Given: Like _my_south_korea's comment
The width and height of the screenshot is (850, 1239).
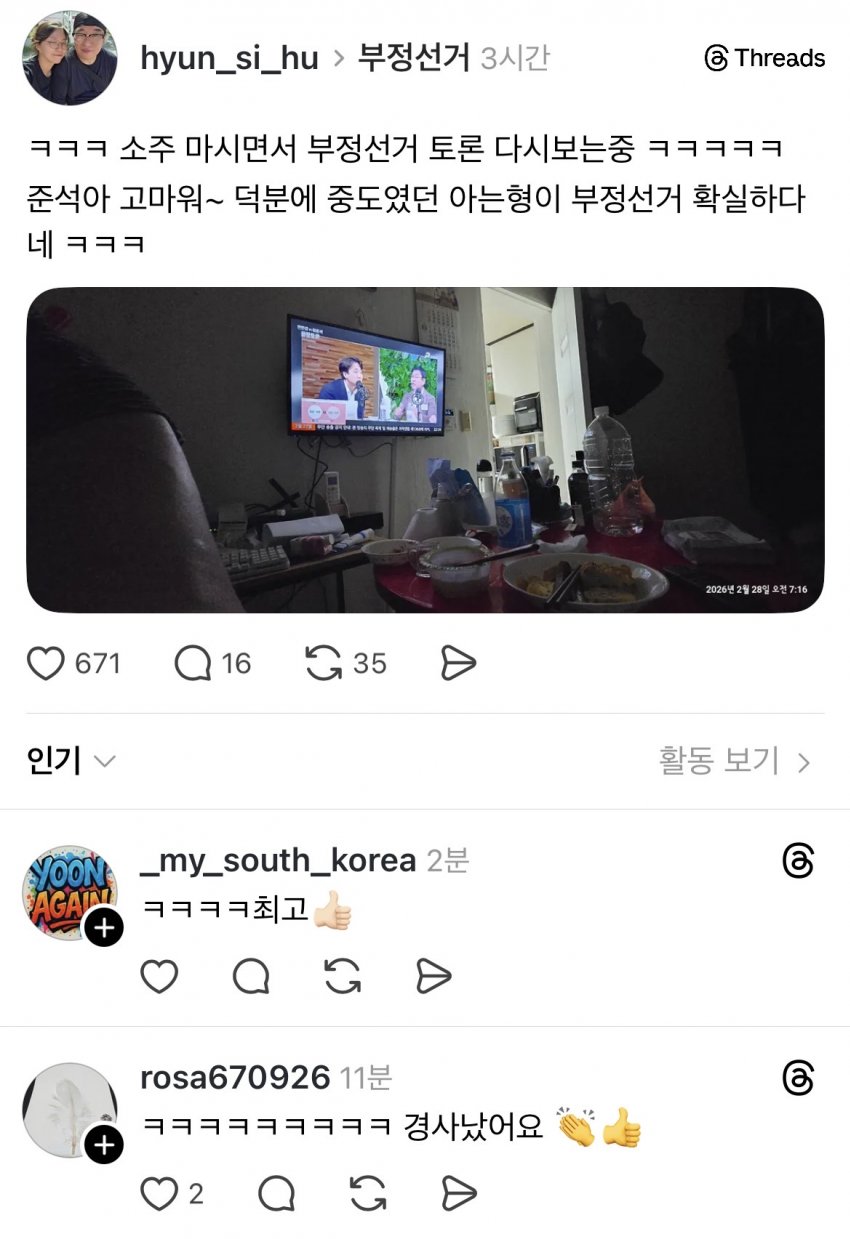Looking at the screenshot, I should tap(158, 976).
